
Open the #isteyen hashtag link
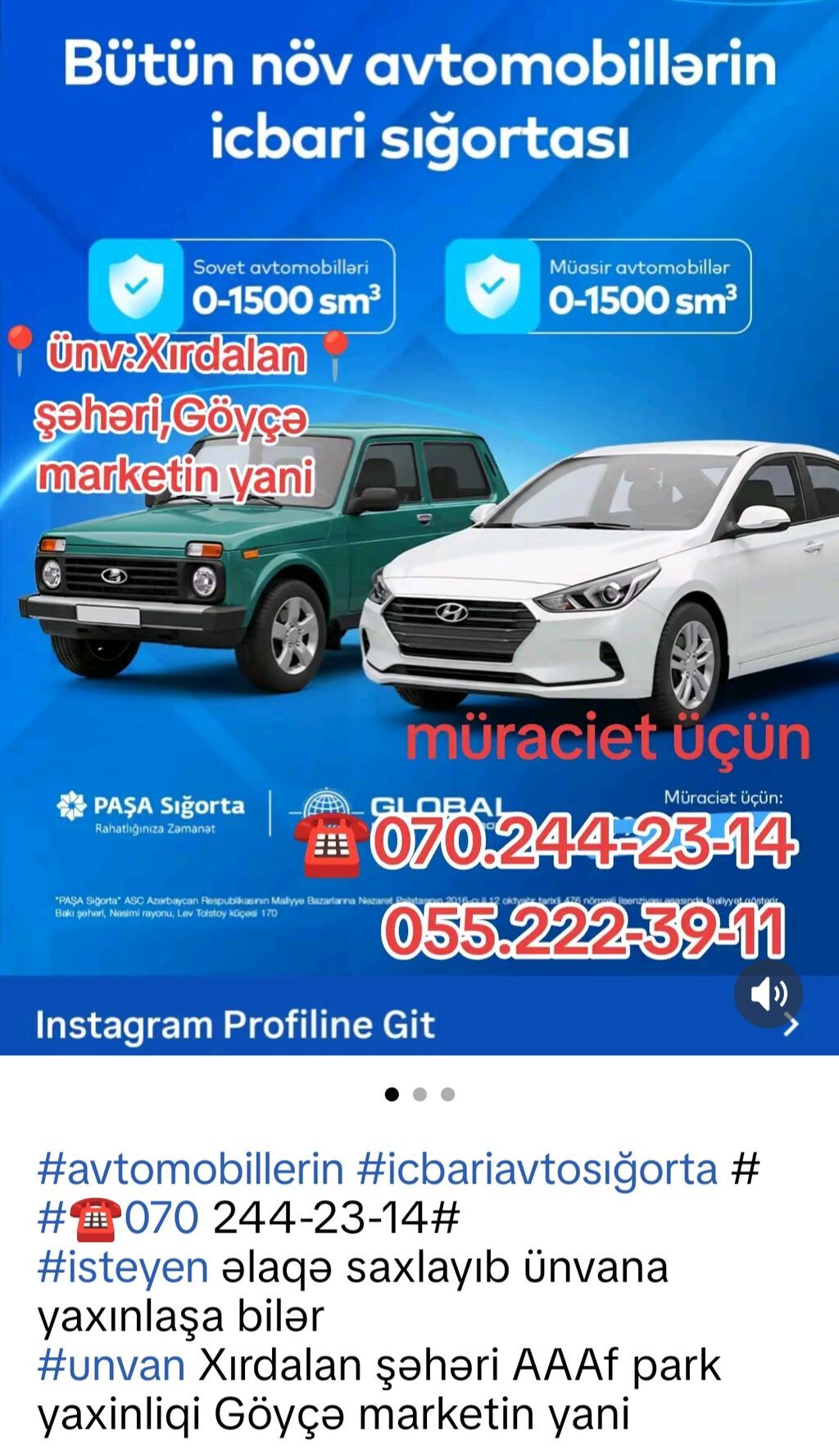[x=123, y=1267]
